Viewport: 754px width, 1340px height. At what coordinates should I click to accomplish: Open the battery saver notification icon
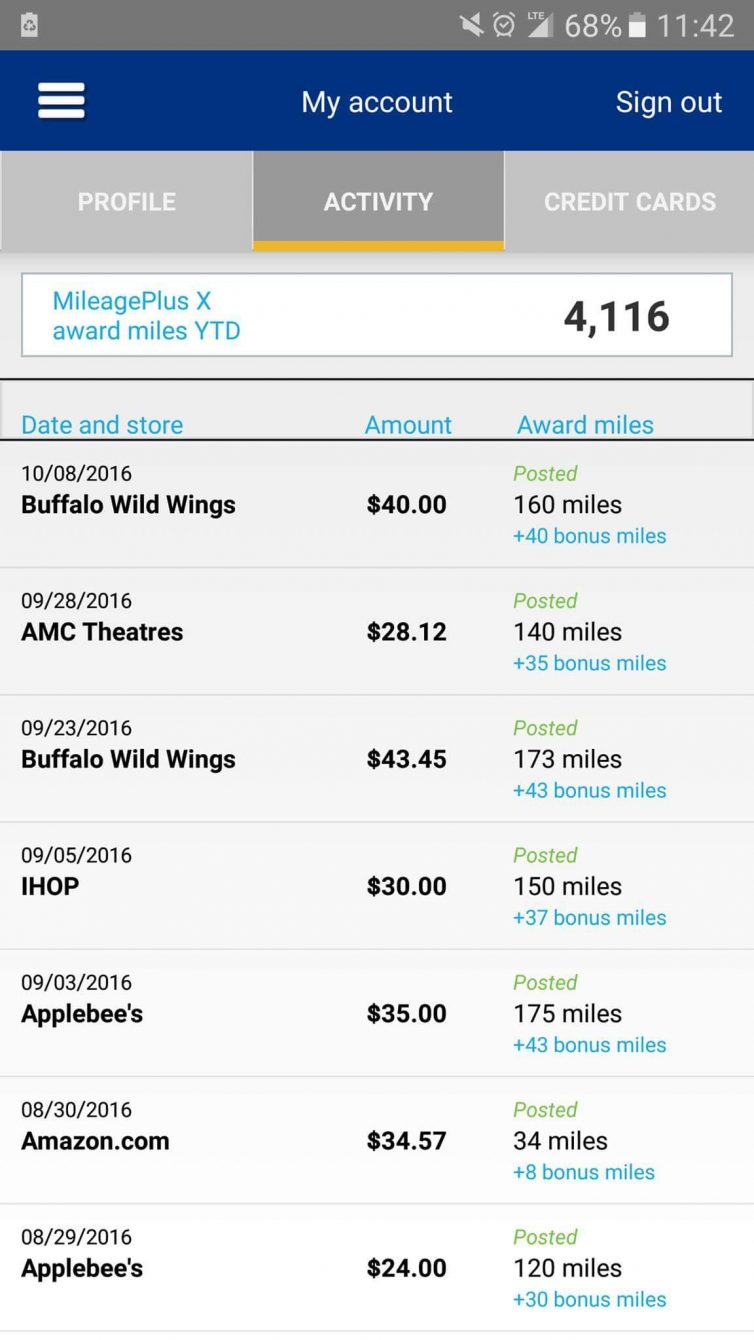[29, 23]
